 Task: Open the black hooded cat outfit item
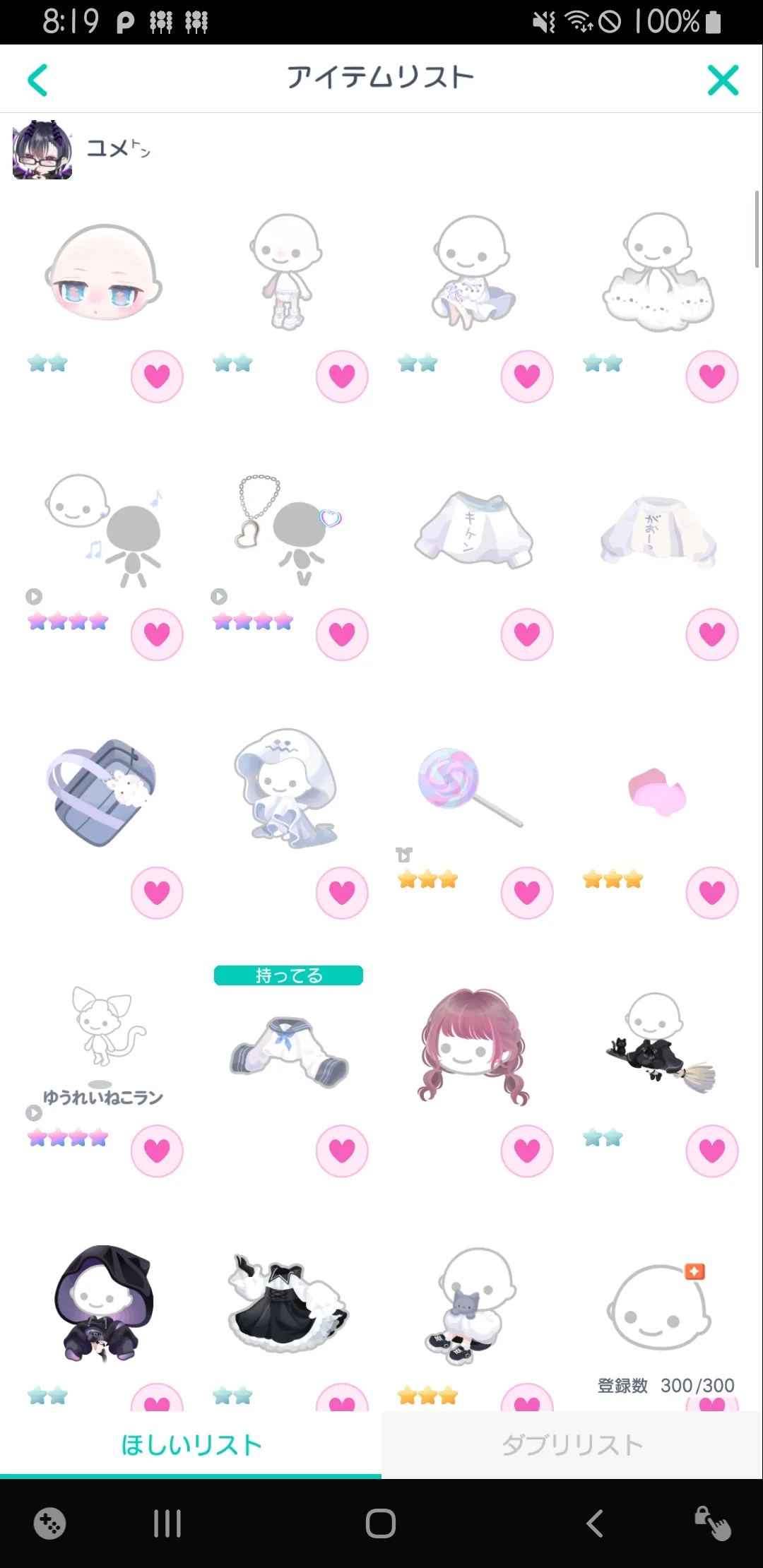(x=104, y=1304)
